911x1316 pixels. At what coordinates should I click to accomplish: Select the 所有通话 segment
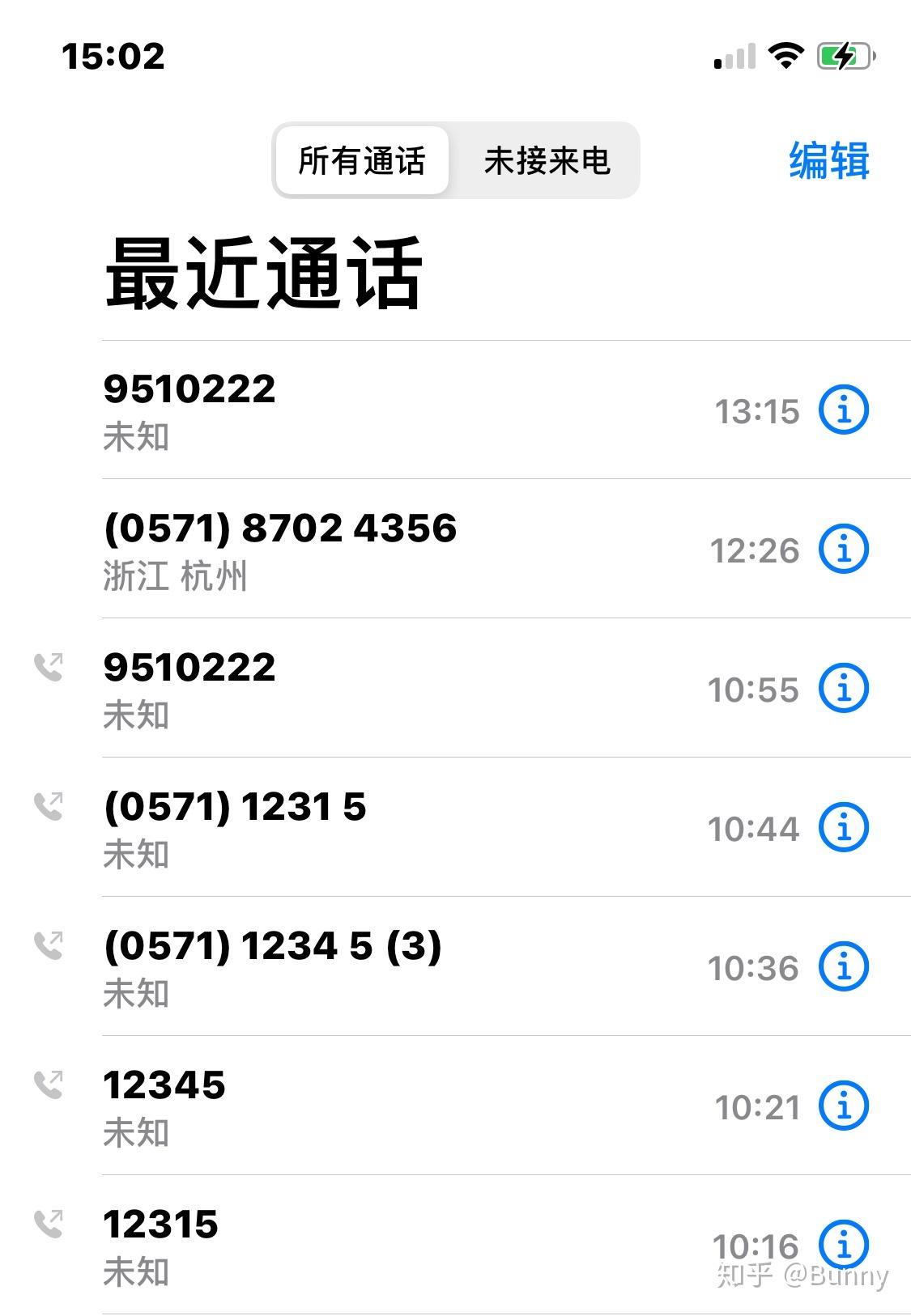tap(362, 161)
